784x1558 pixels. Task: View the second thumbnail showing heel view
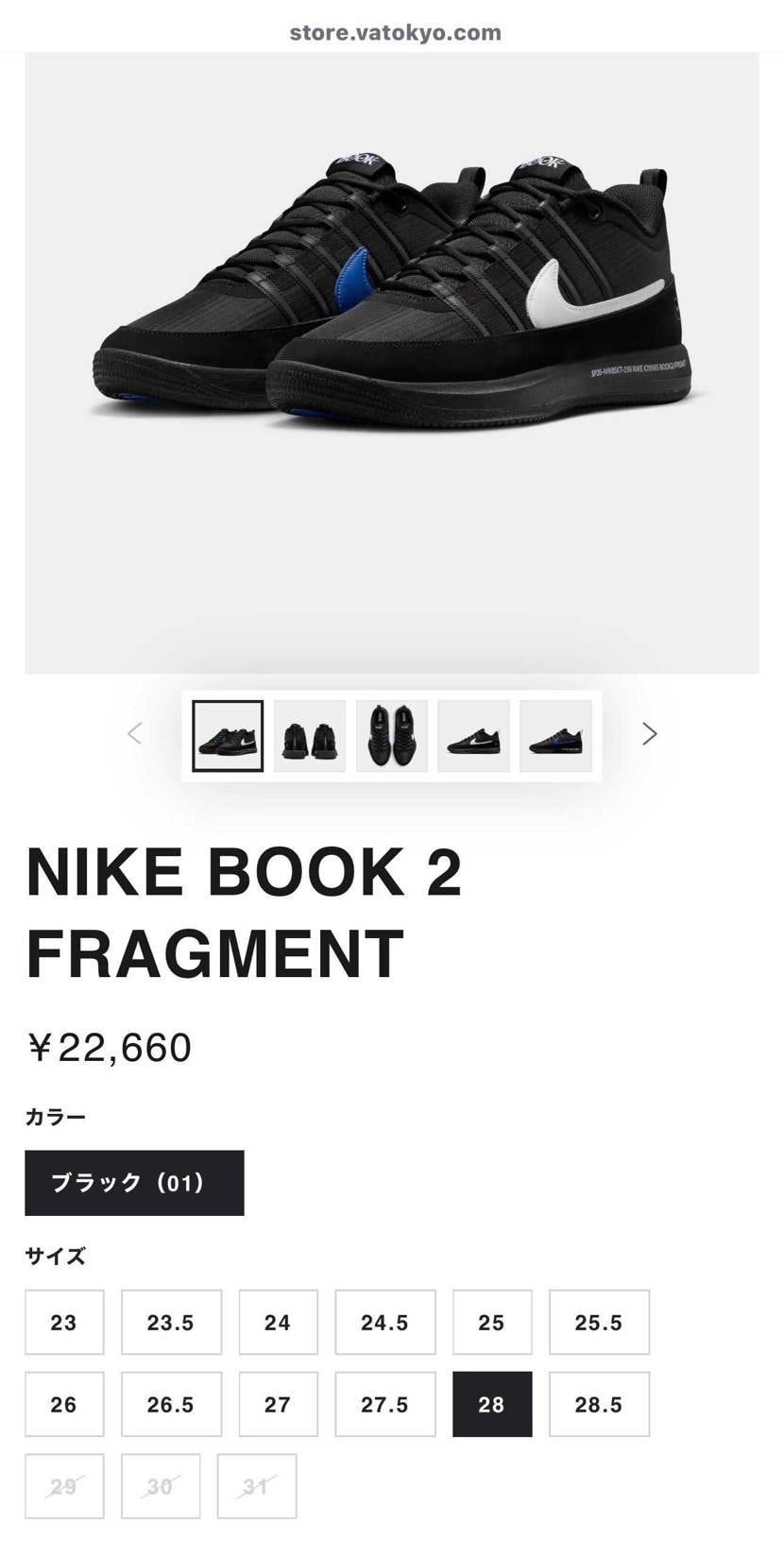310,736
